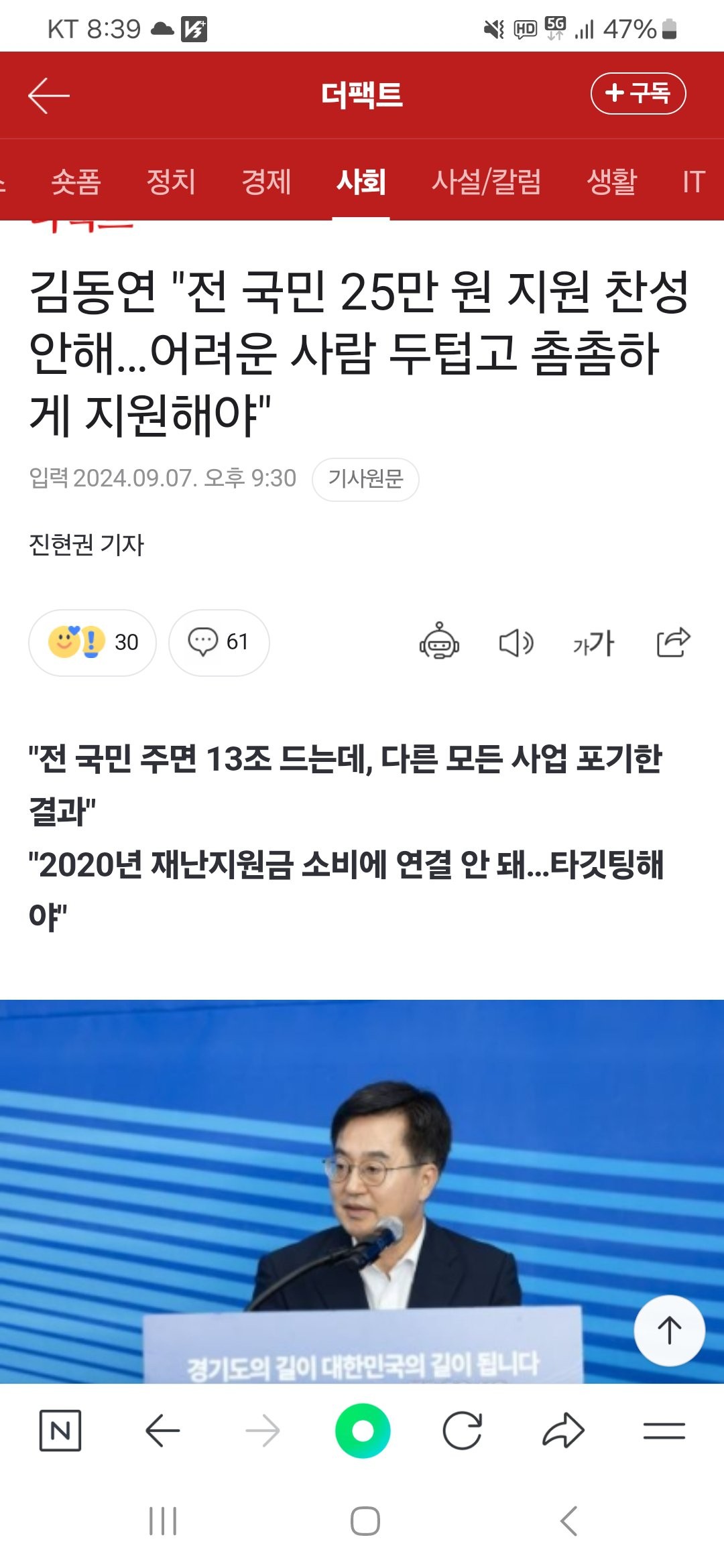
Task: Open the 생활 tab
Action: click(x=611, y=182)
